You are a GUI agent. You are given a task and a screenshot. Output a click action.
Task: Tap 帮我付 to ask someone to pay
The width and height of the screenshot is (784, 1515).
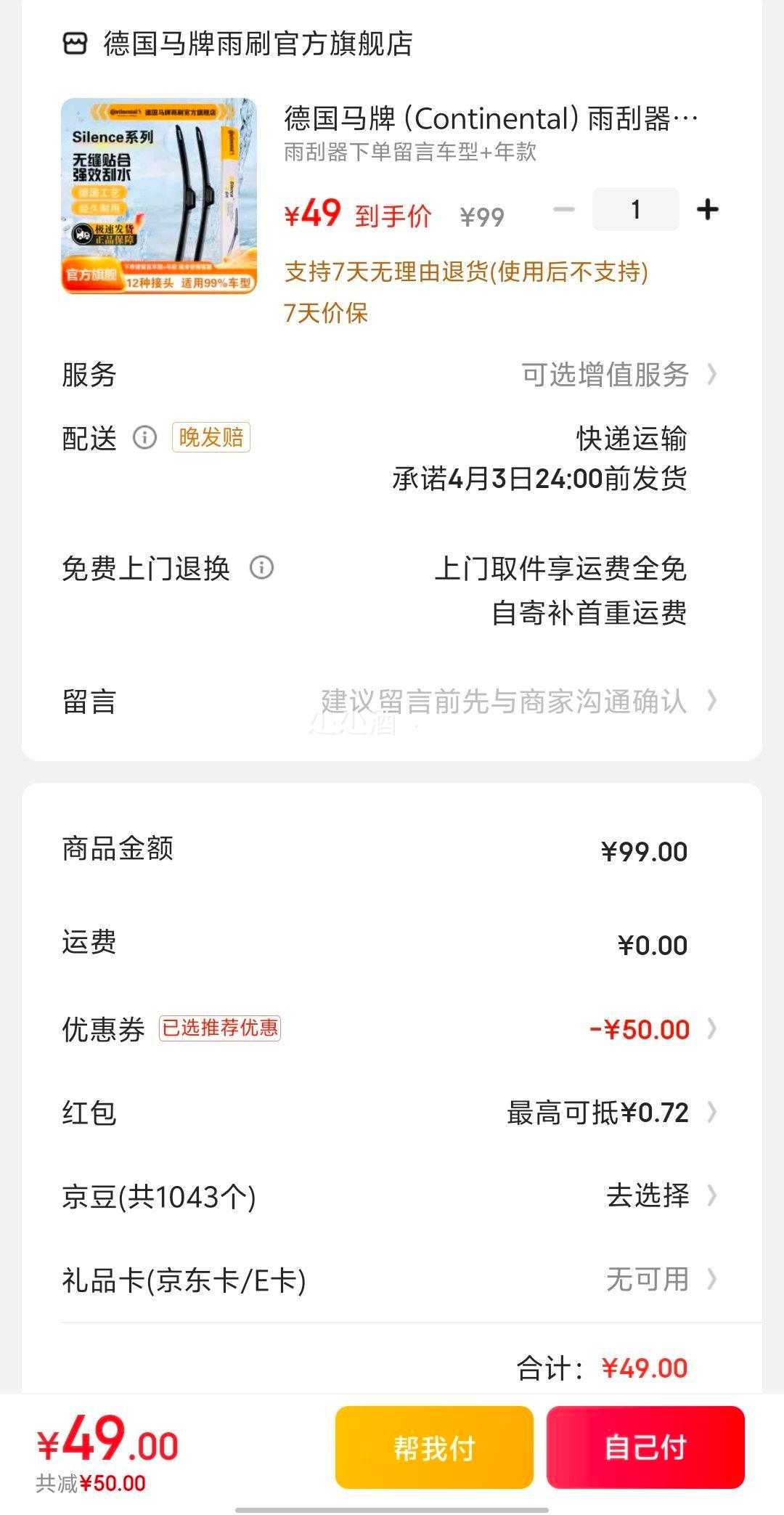434,1447
